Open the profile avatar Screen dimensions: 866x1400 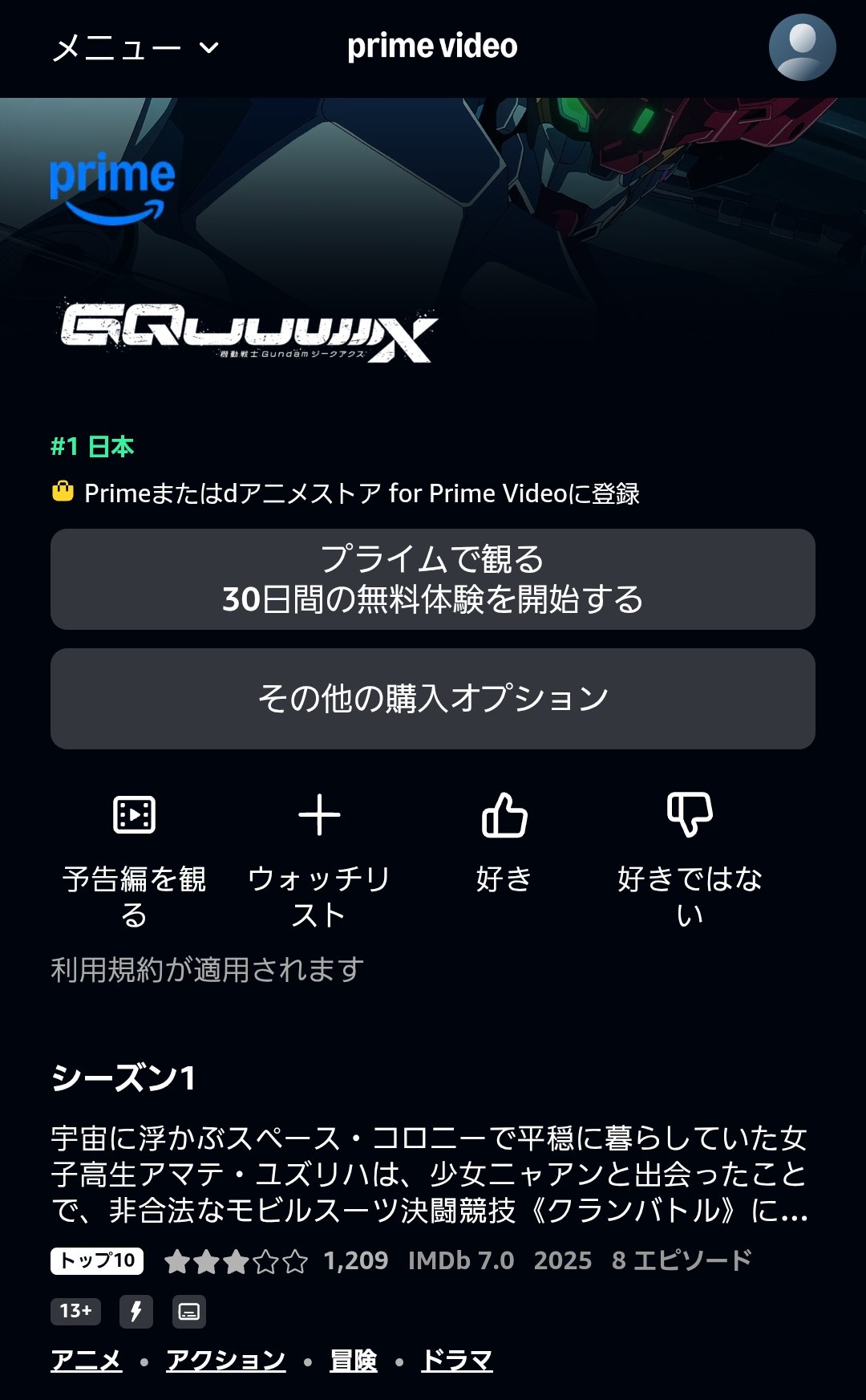point(802,47)
